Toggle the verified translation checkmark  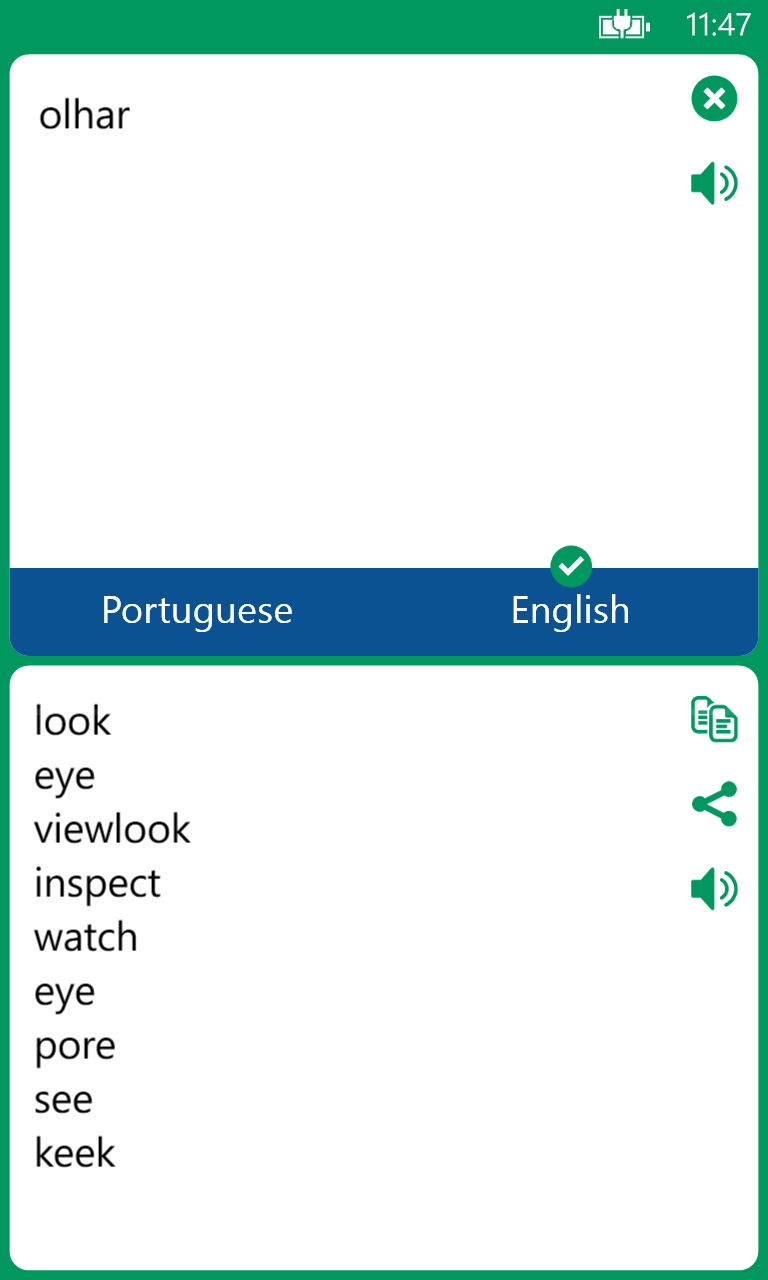570,566
